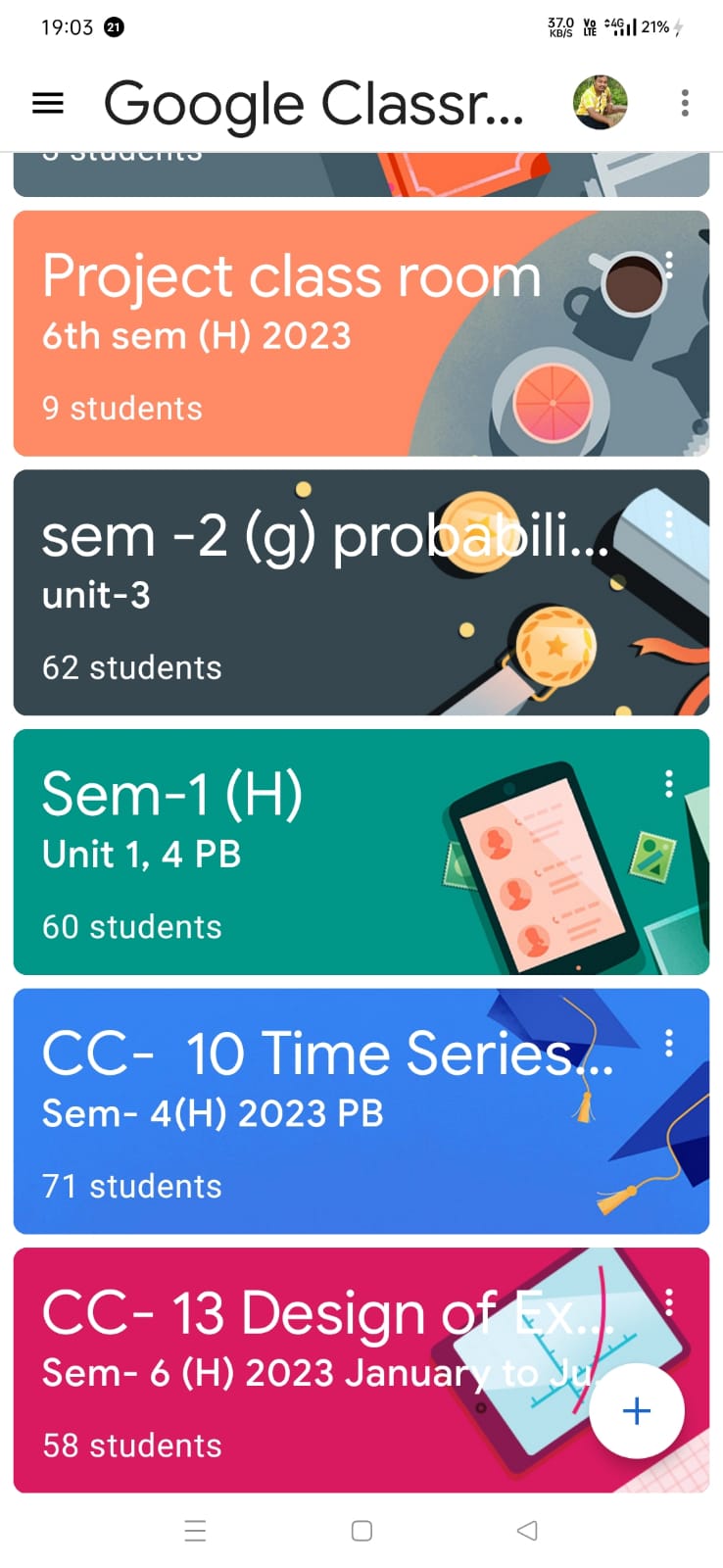Open the account profile picture
723x1568 pixels.
600,102
